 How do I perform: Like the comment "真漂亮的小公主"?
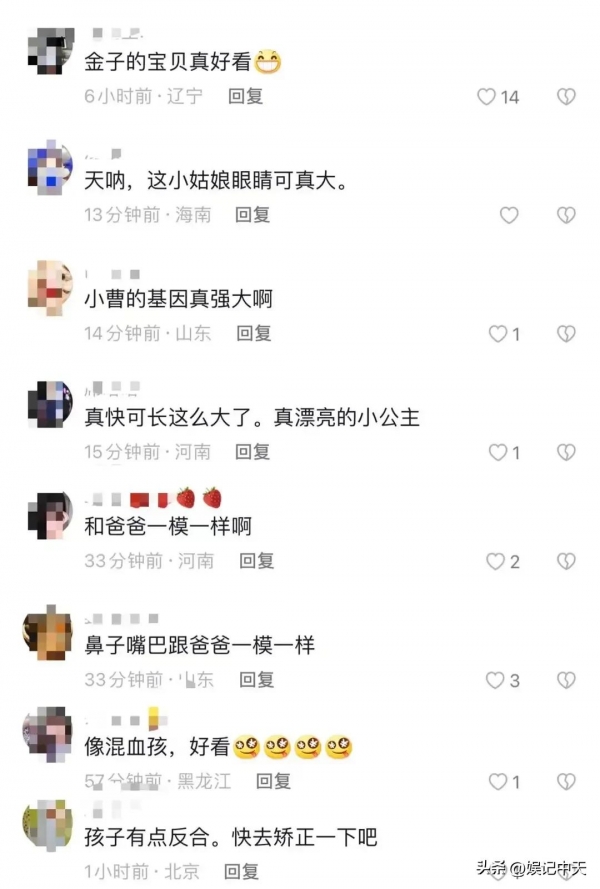point(498,453)
